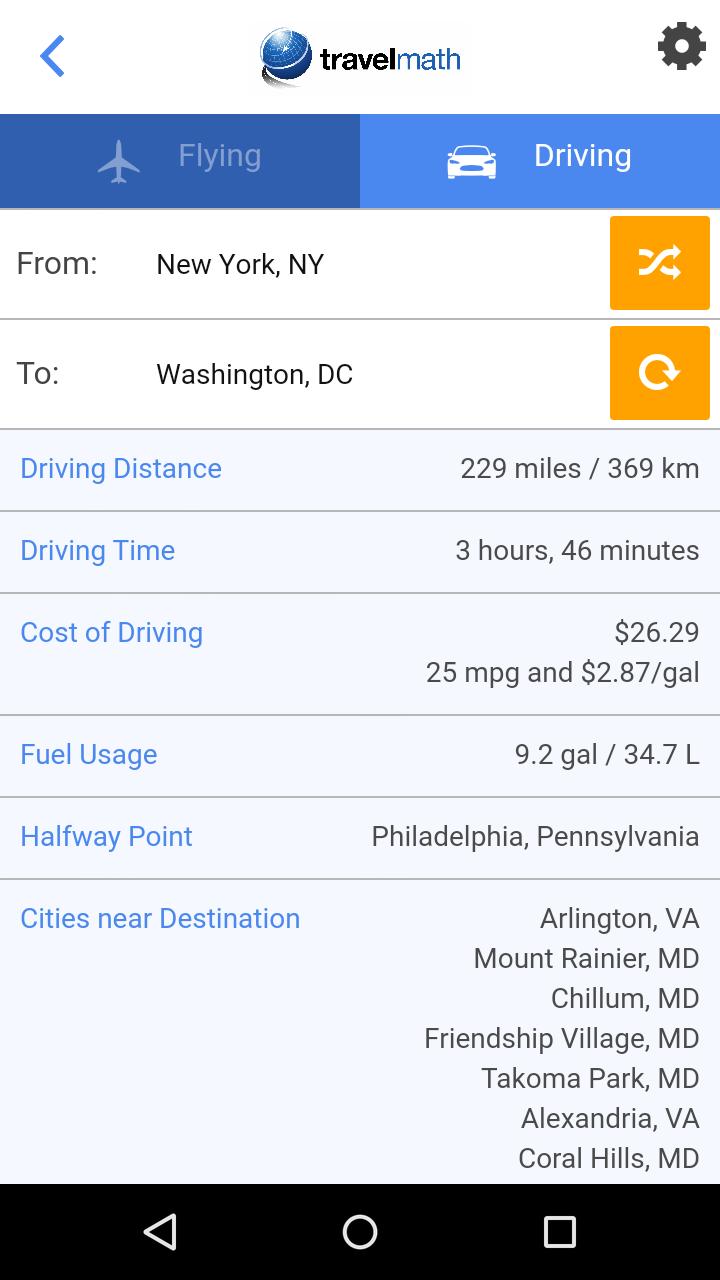The image size is (720, 1280).
Task: Swap origin and destination with shuffle button
Action: (659, 263)
